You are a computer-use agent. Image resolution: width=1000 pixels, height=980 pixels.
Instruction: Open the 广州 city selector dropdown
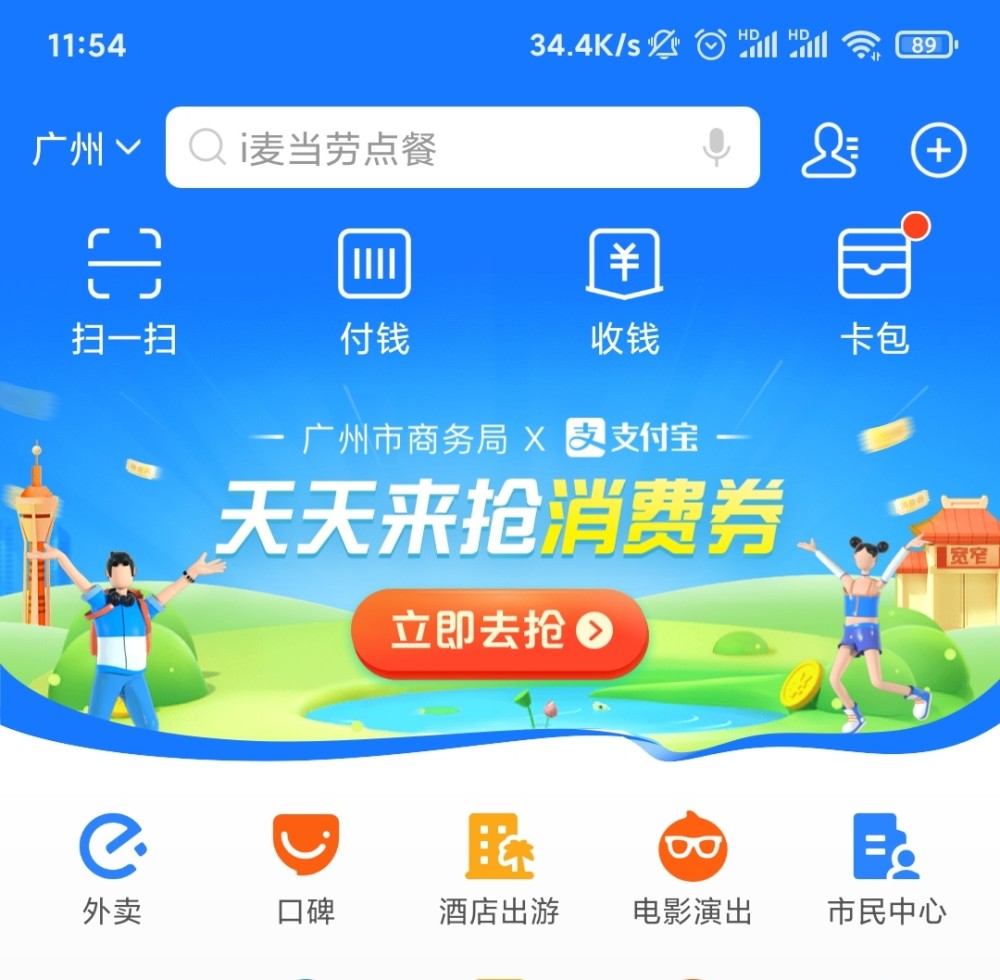point(87,149)
